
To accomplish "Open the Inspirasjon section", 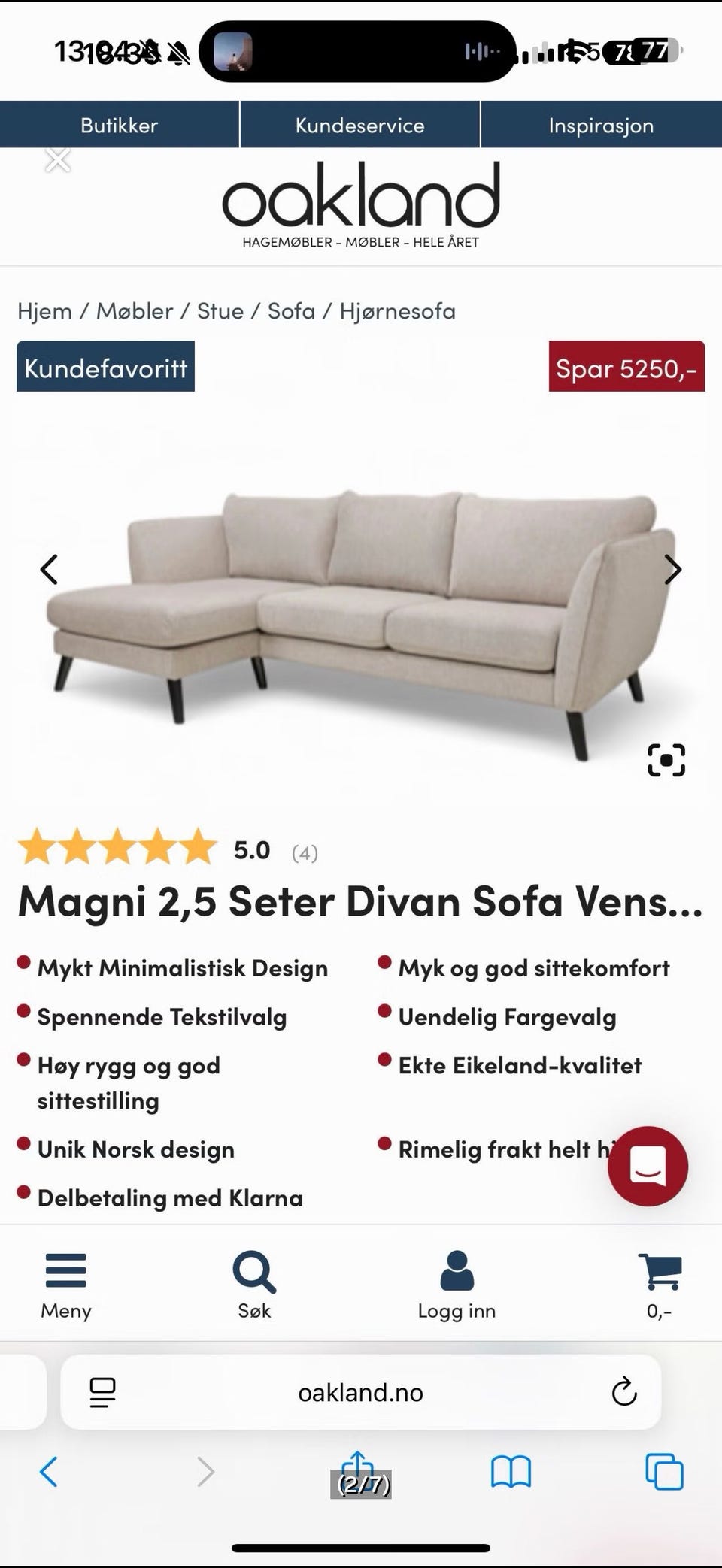I will point(602,125).
